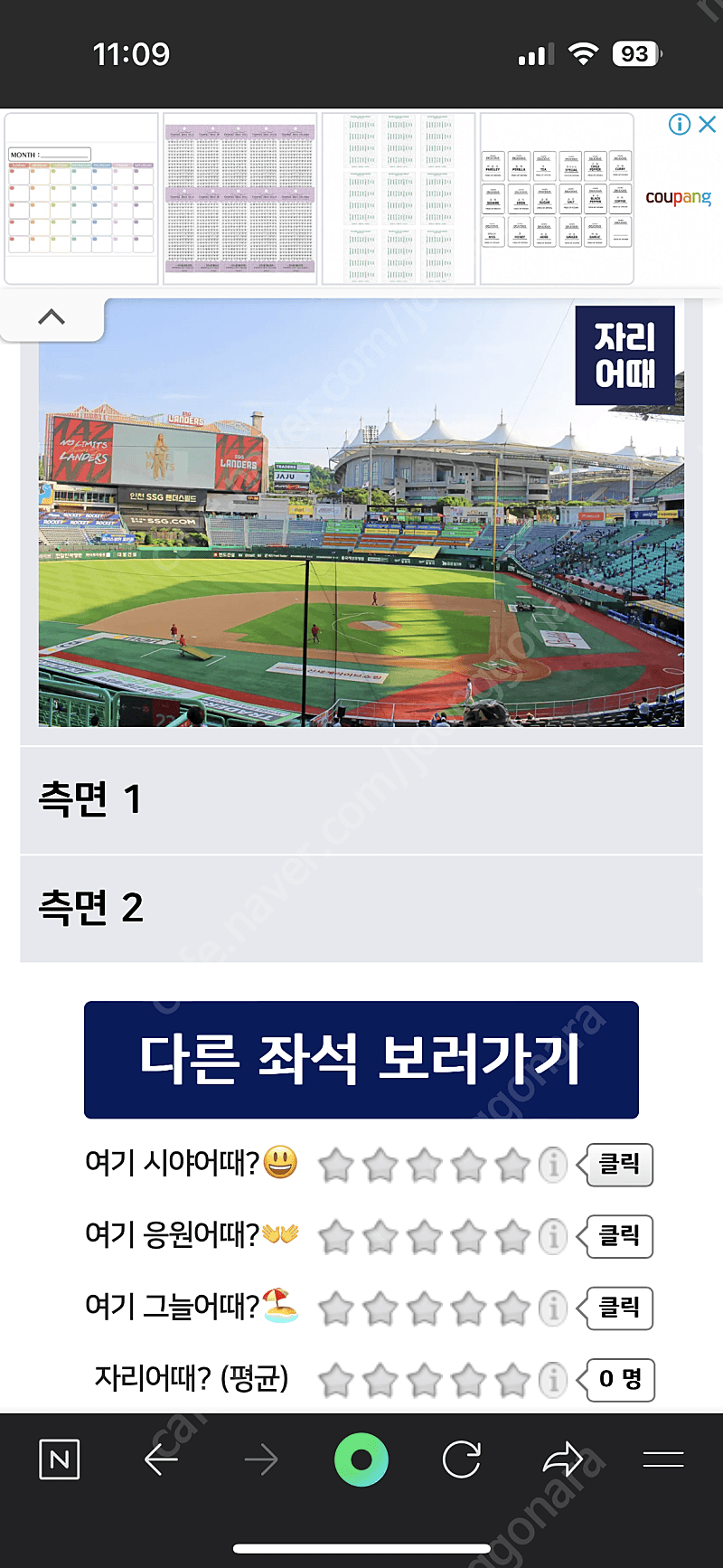Tap the 0 명 average rating button
This screenshot has width=723, height=1568.
618,1380
